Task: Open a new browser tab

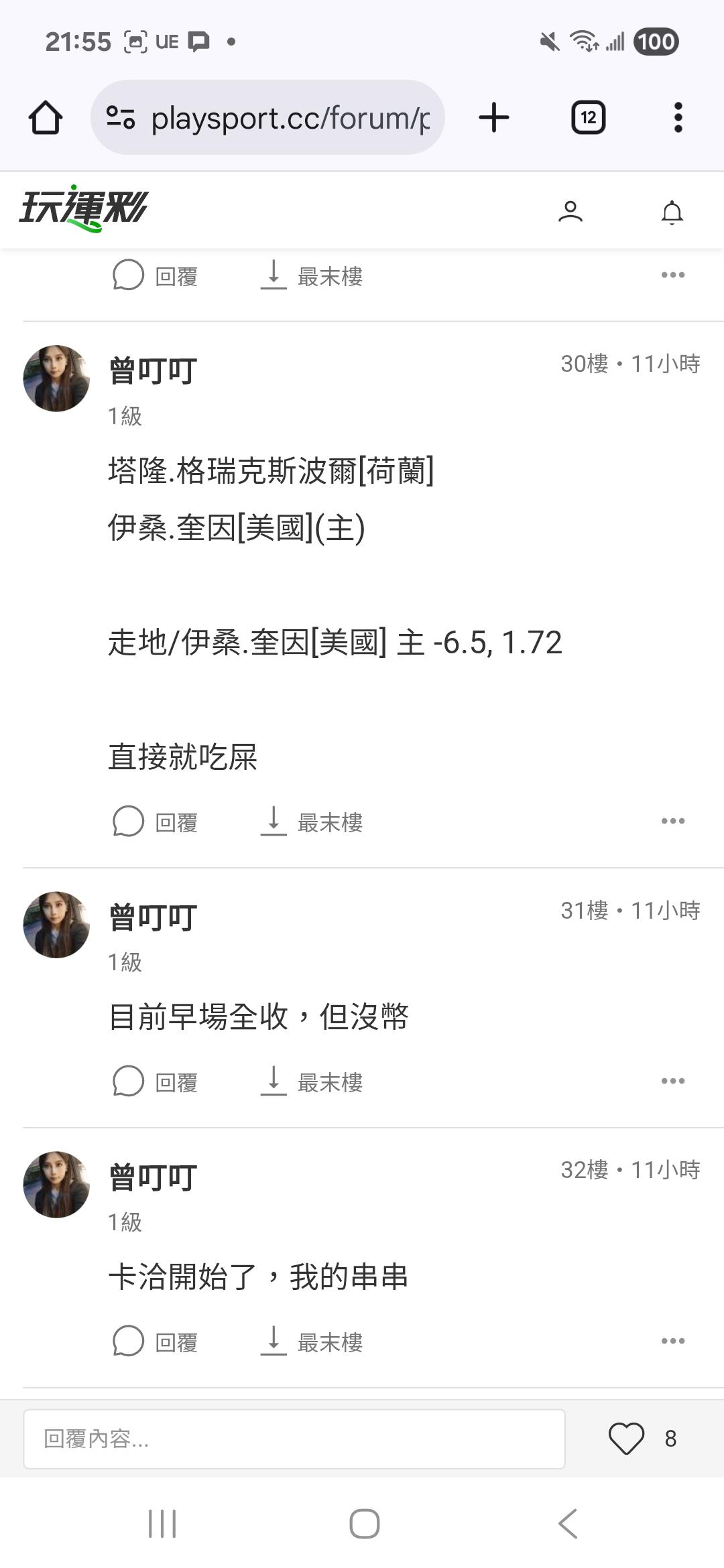Action: [x=494, y=118]
